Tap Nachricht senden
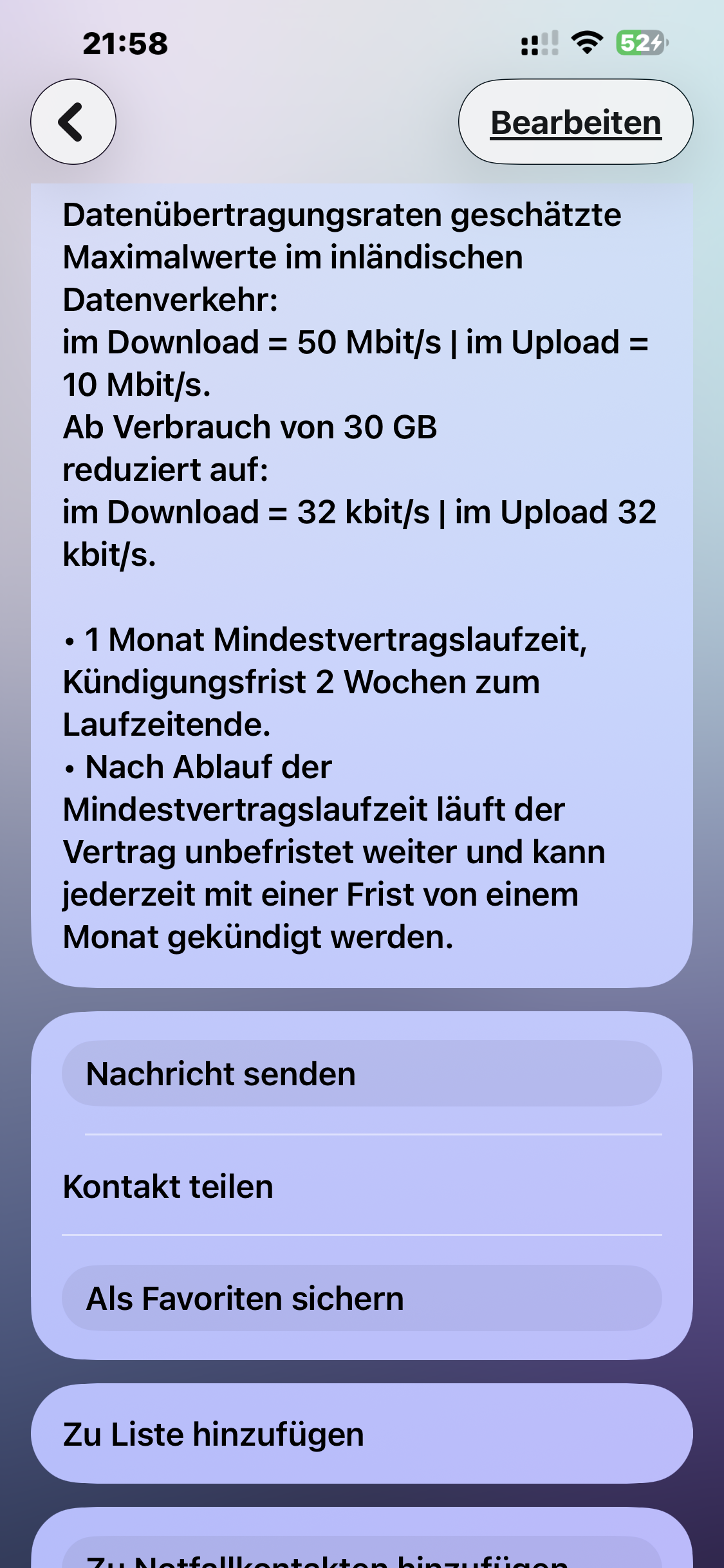The image size is (724, 1568). coord(362,1074)
